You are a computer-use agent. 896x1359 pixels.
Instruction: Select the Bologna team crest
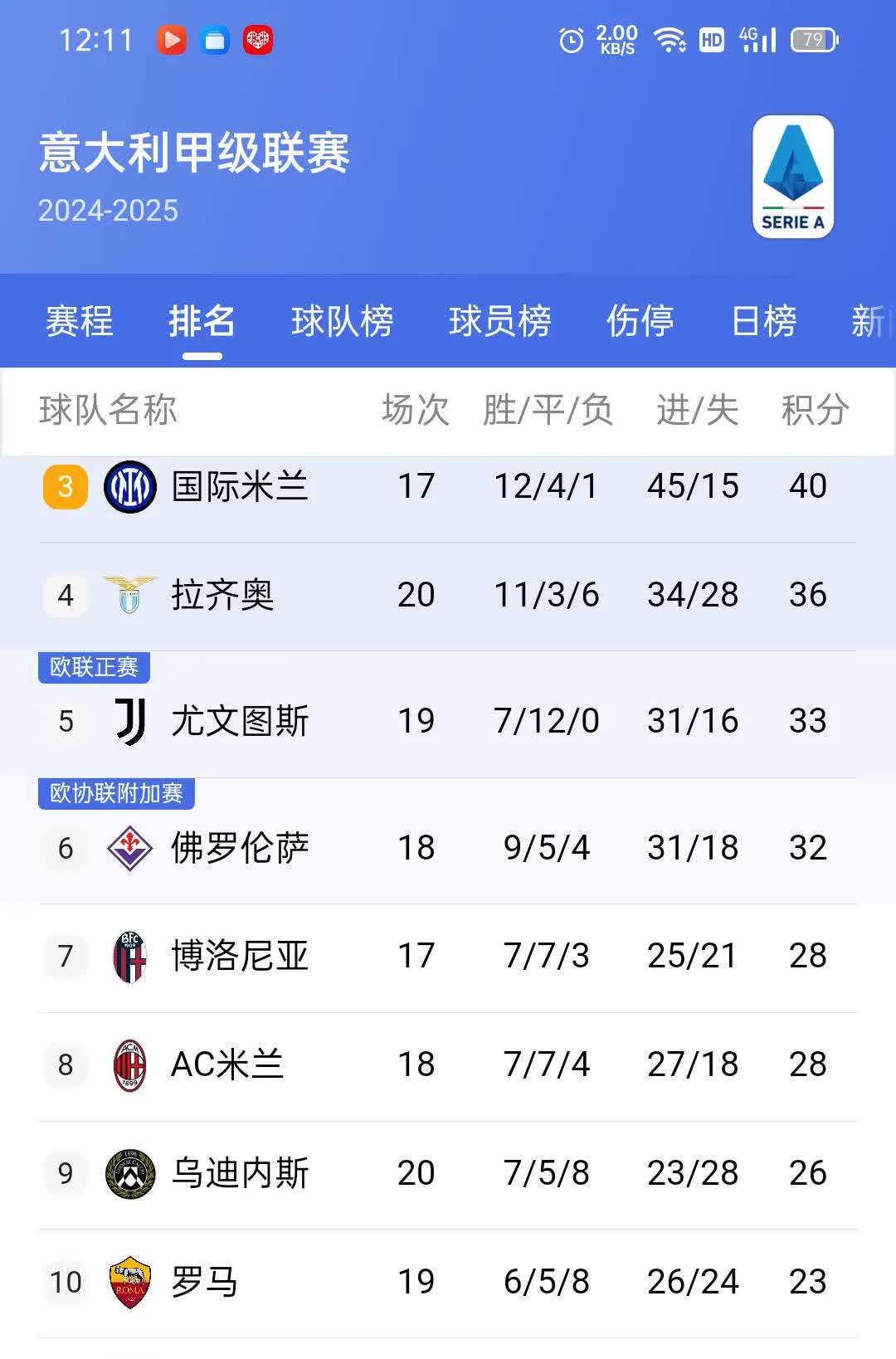129,956
